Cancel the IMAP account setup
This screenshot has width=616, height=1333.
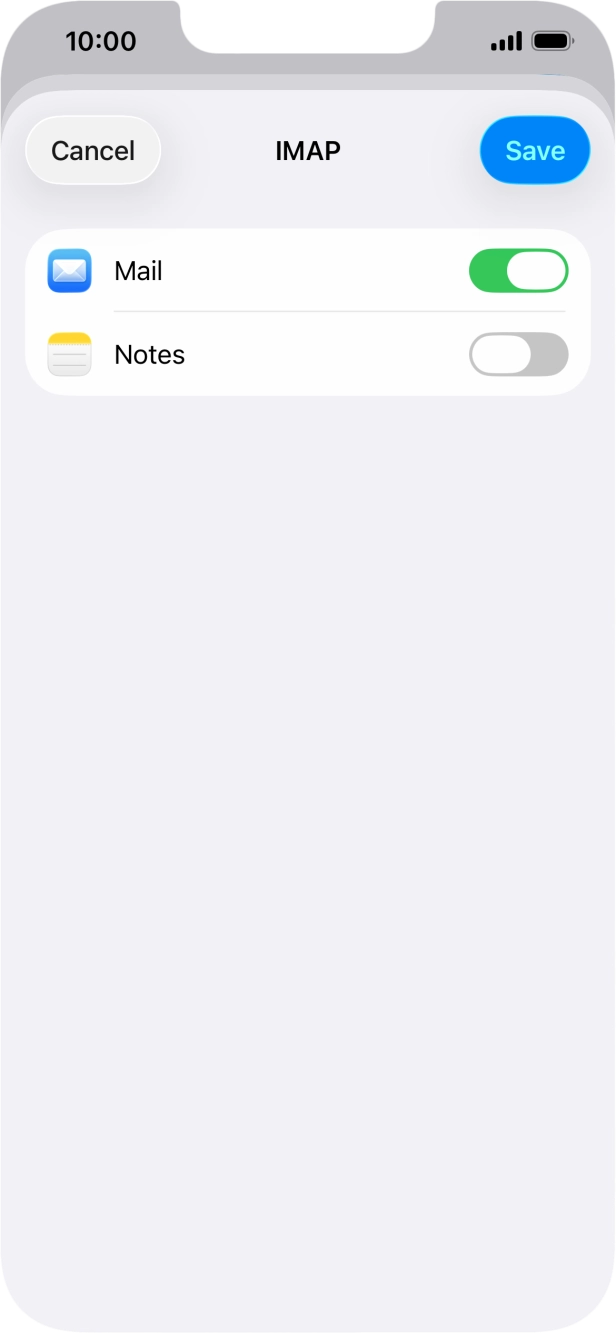(93, 151)
